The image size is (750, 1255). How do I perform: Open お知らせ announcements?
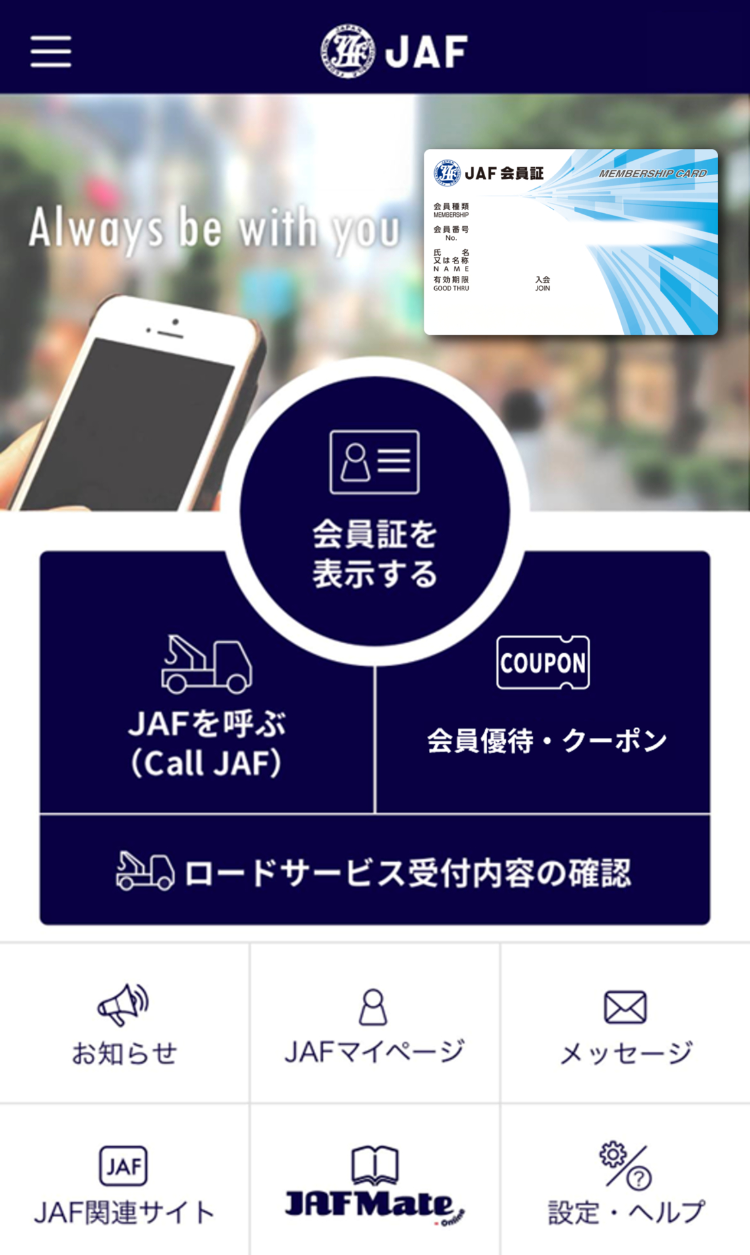click(124, 1024)
